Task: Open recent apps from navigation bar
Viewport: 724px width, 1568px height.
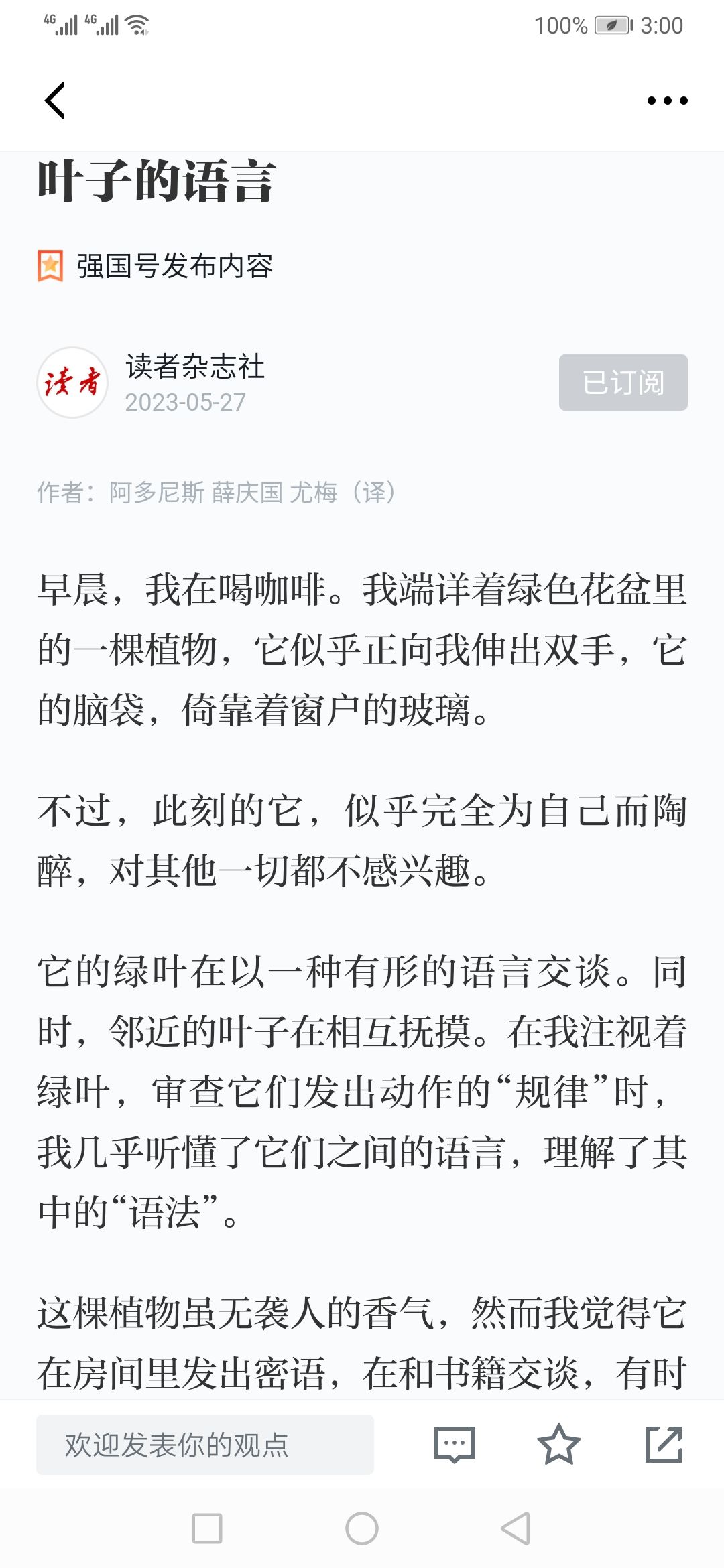Action: coord(207,1528)
